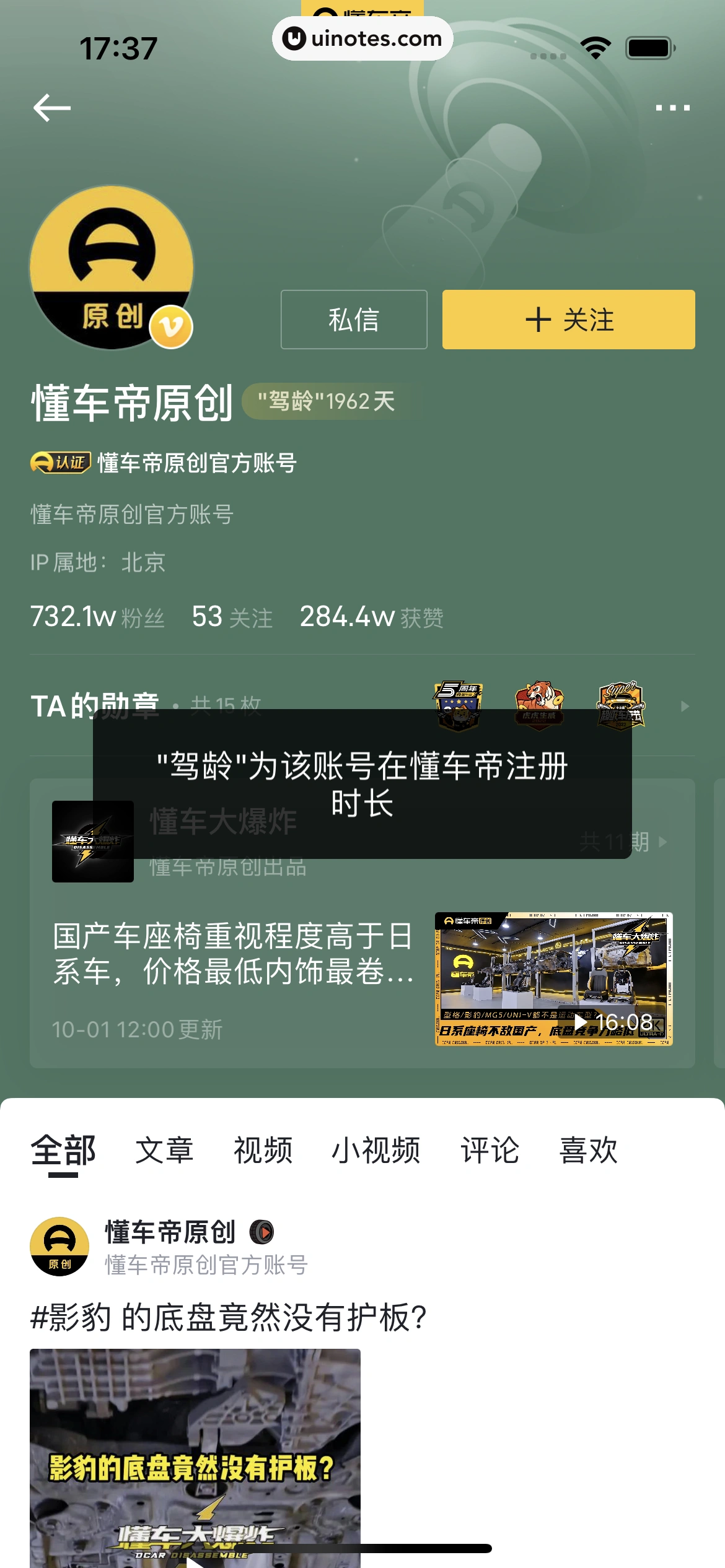Follow 懂车帝原创 with 关注 button
This screenshot has height=1568, width=725.
point(568,320)
